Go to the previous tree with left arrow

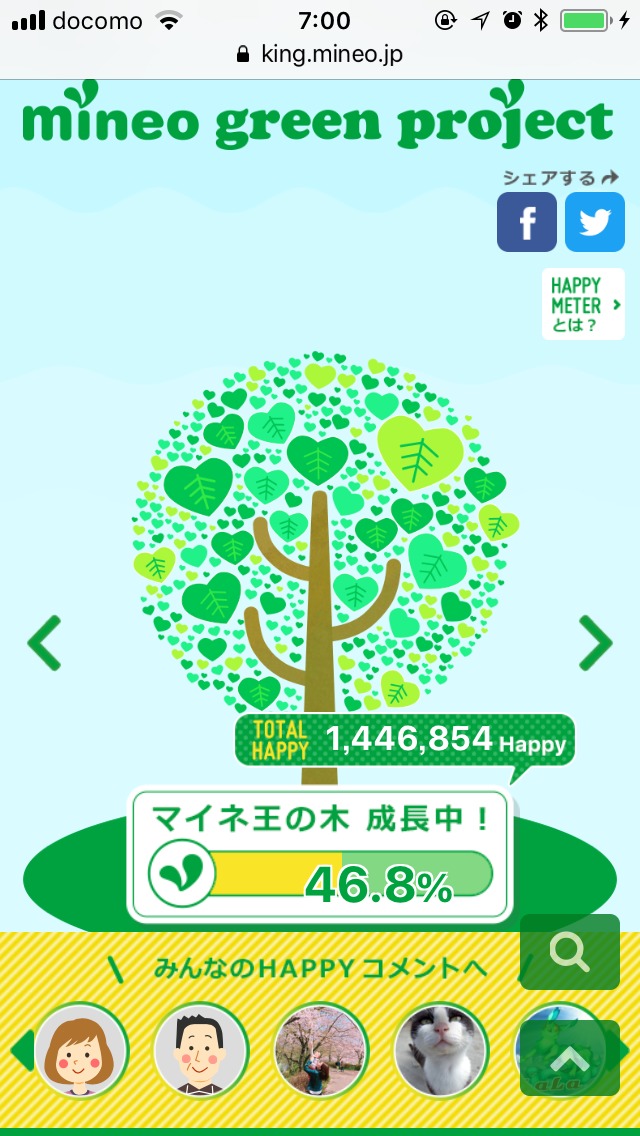point(44,643)
